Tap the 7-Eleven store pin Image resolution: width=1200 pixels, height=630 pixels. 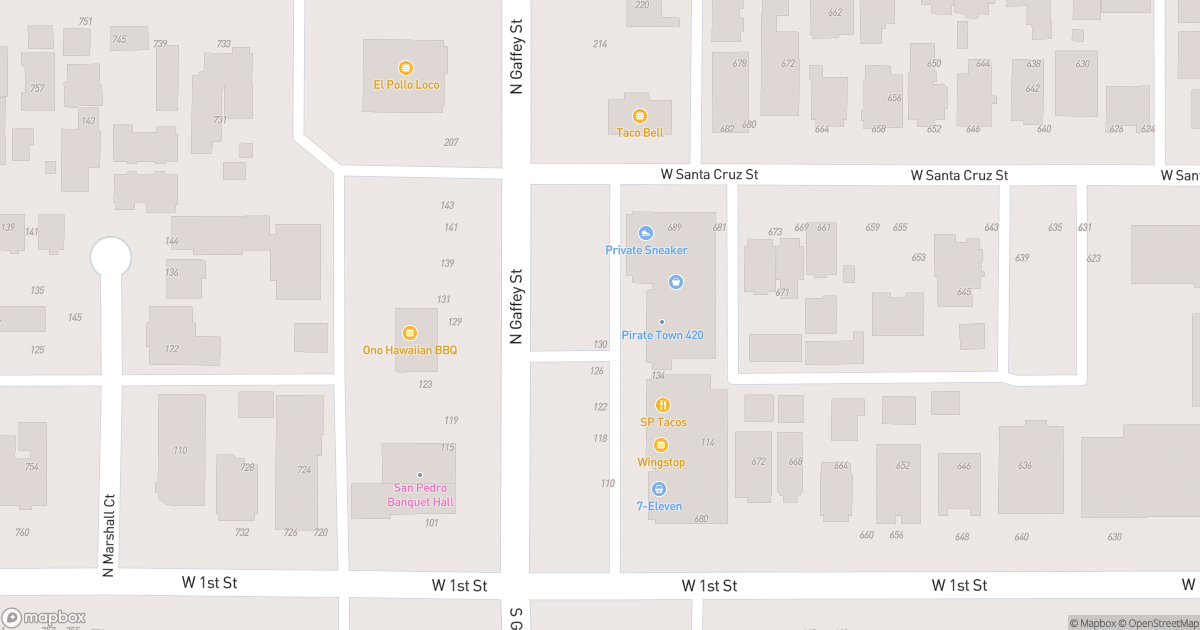pyautogui.click(x=659, y=489)
